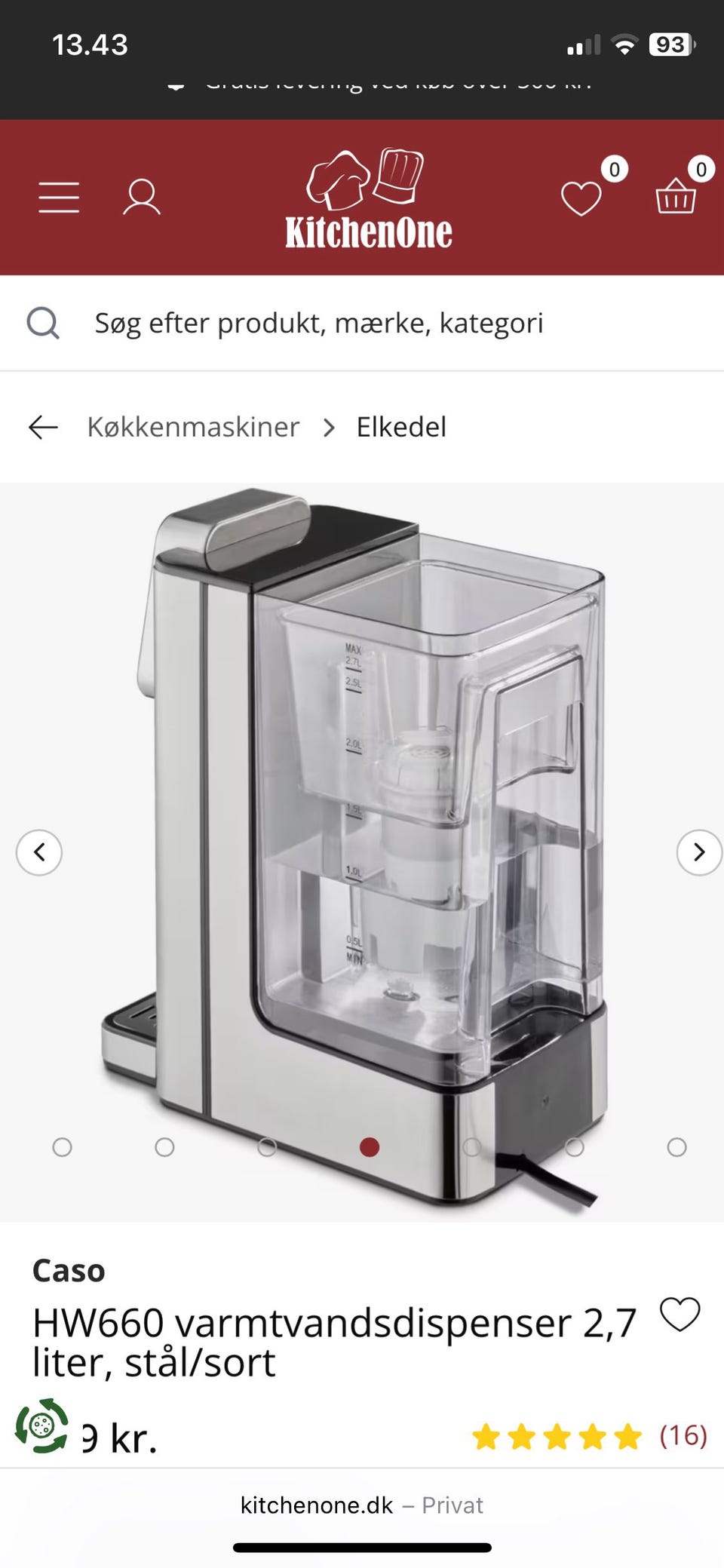Screen dimensions: 724x1568
Task: Open the Elkedel breadcrumb category
Action: pos(402,427)
